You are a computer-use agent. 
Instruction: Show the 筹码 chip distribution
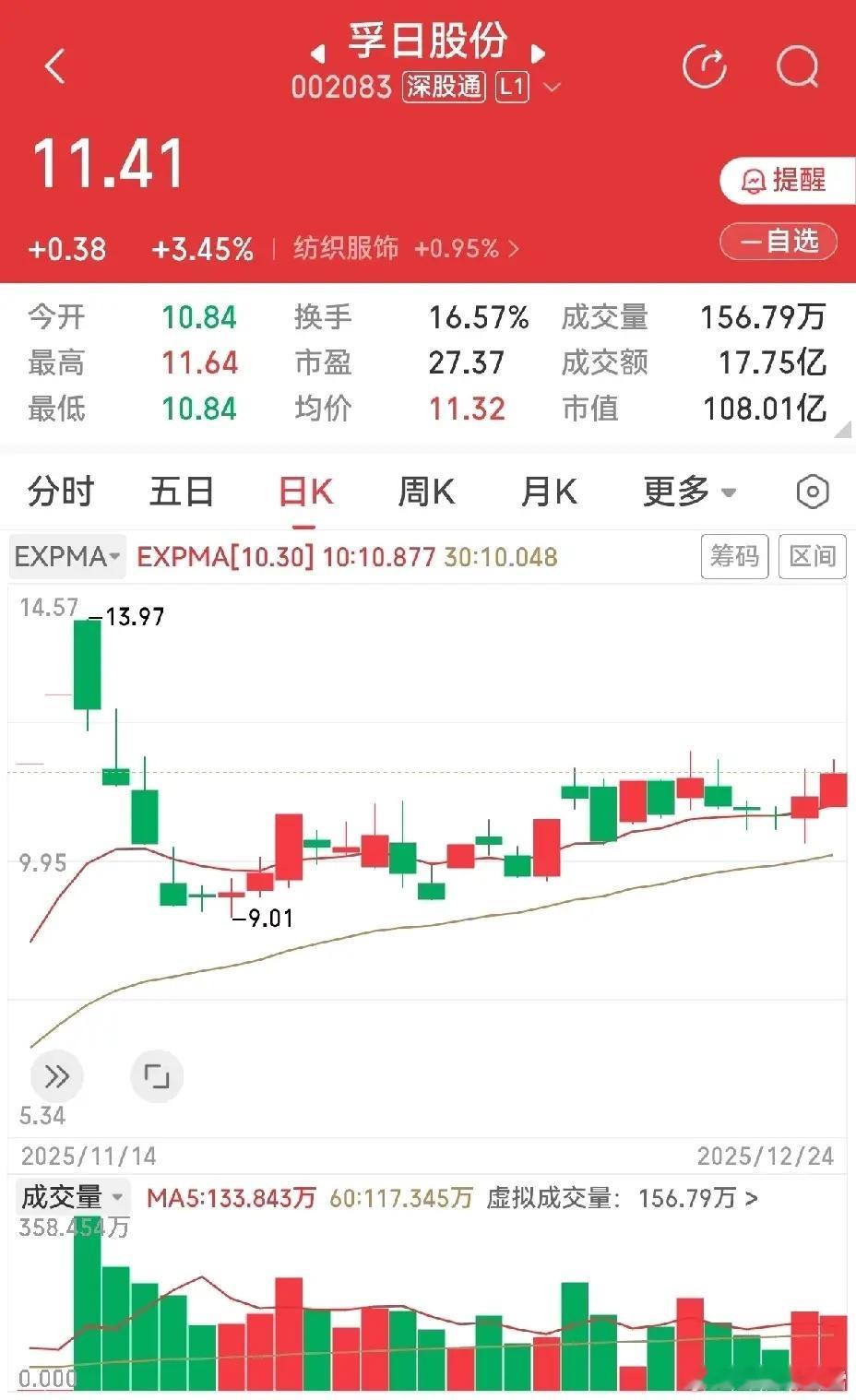click(734, 556)
